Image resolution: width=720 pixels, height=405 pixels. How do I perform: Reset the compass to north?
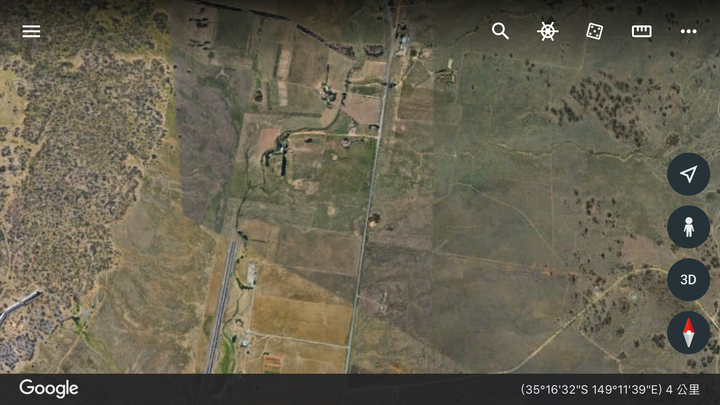coord(688,333)
